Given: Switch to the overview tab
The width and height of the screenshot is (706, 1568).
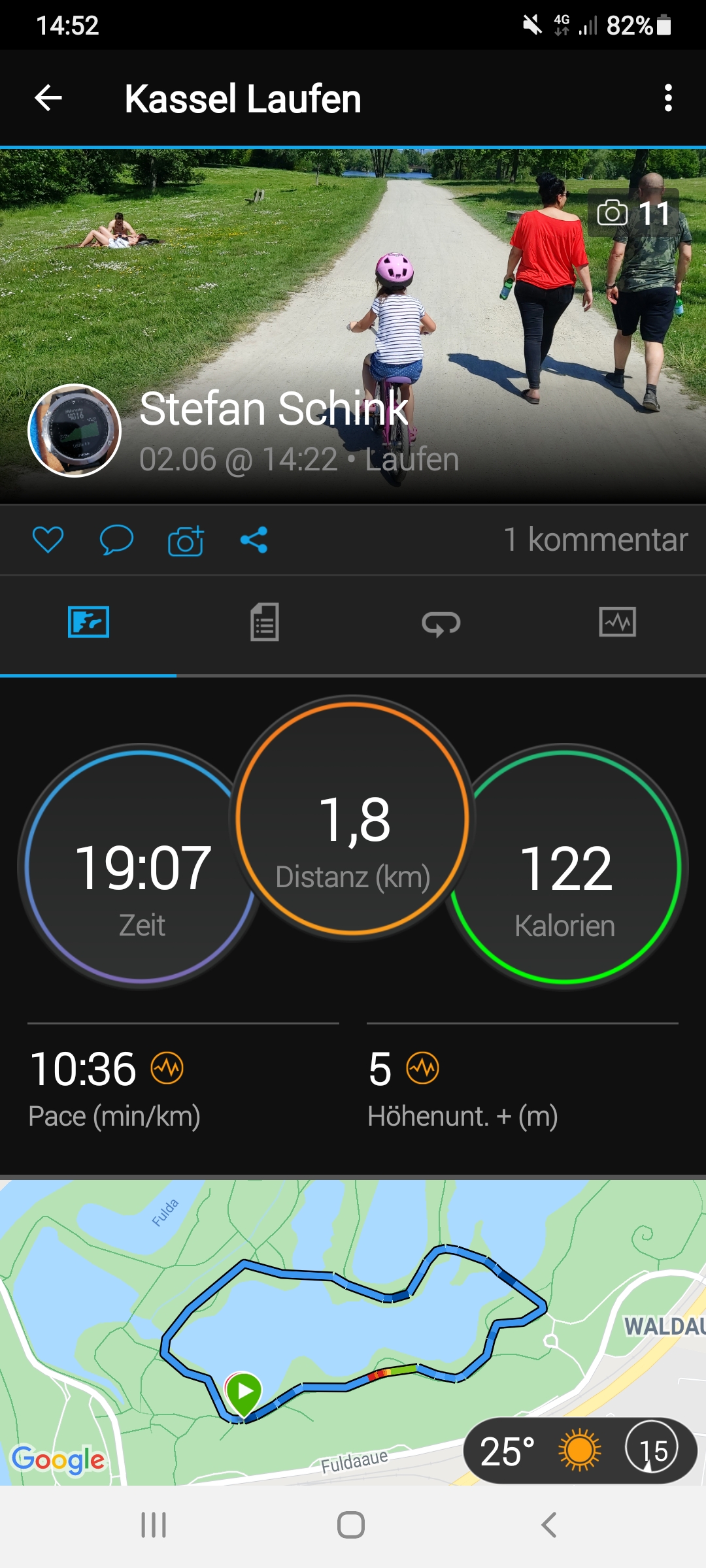Looking at the screenshot, I should click(x=88, y=622).
